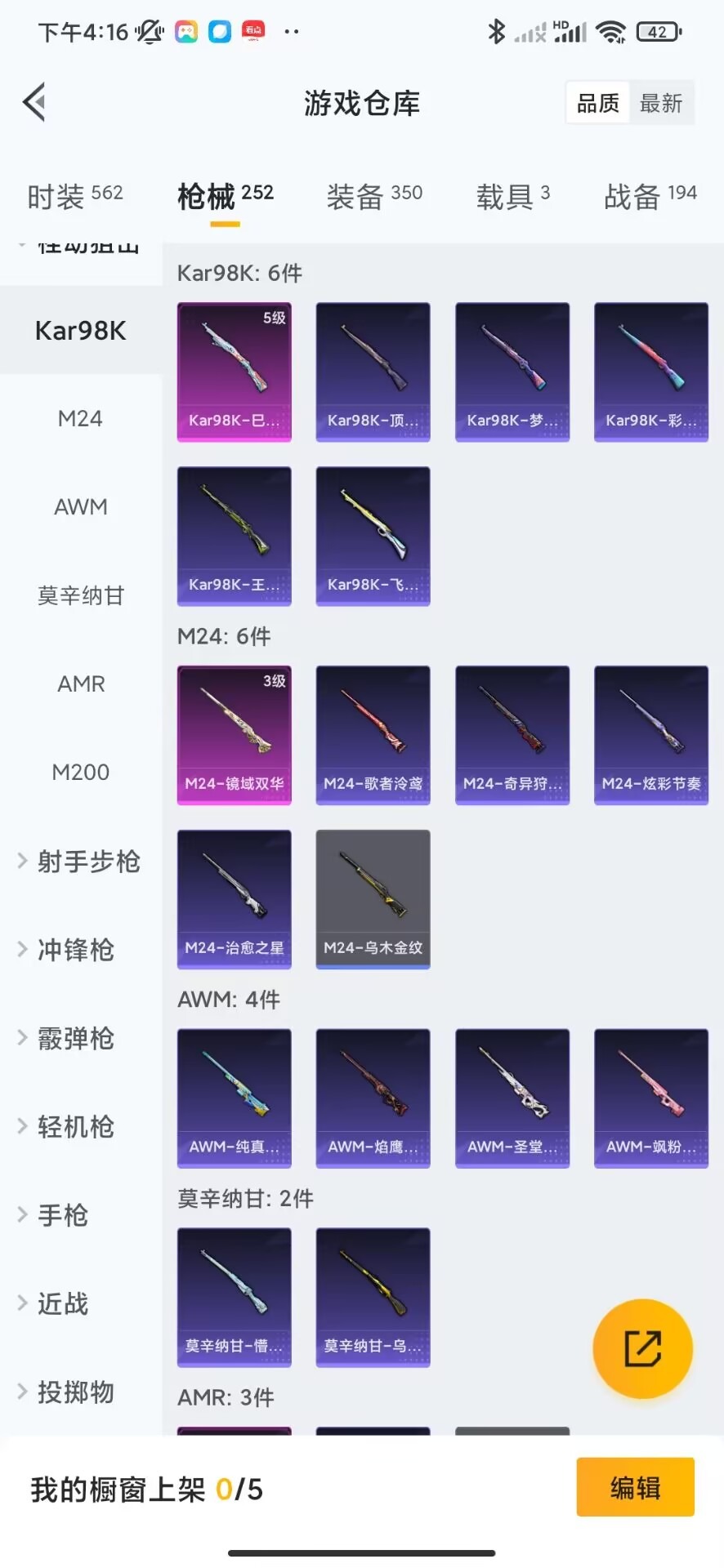This screenshot has height=1568, width=724.
Task: Jump to AWM in the sidebar
Action: (x=80, y=507)
